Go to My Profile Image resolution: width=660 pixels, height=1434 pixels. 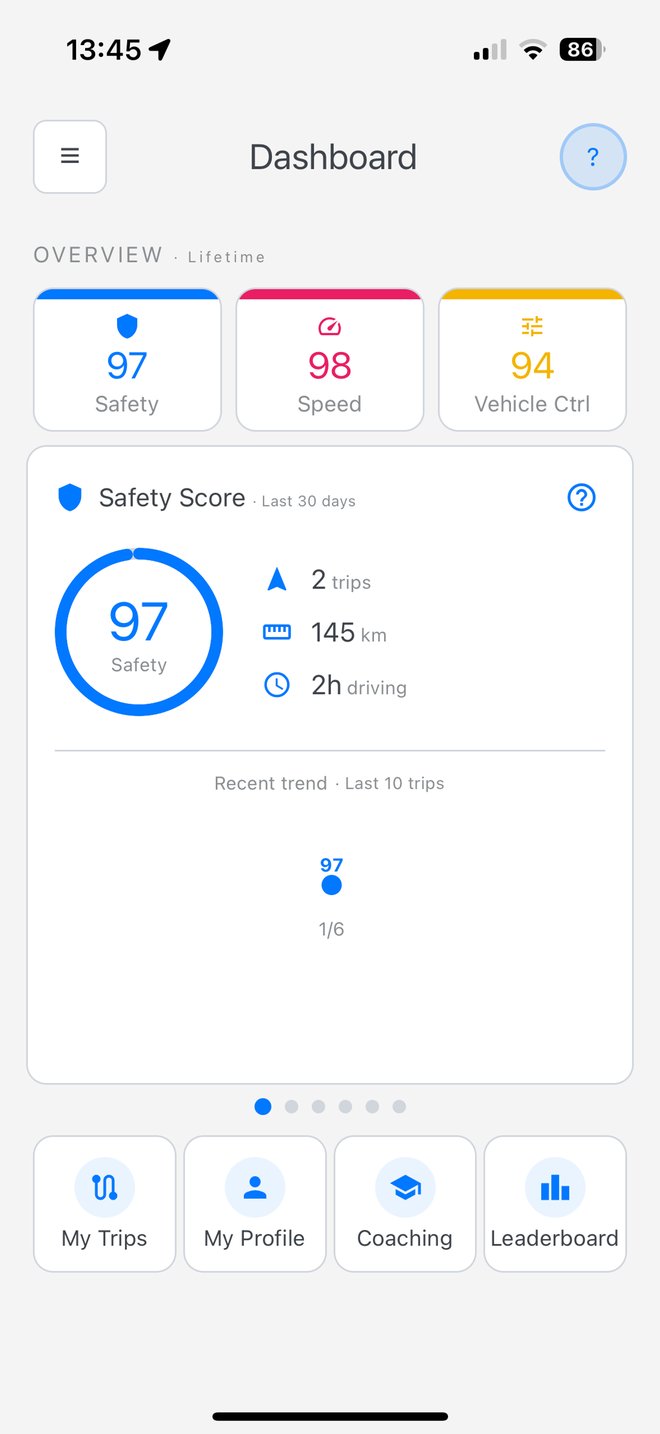255,1204
